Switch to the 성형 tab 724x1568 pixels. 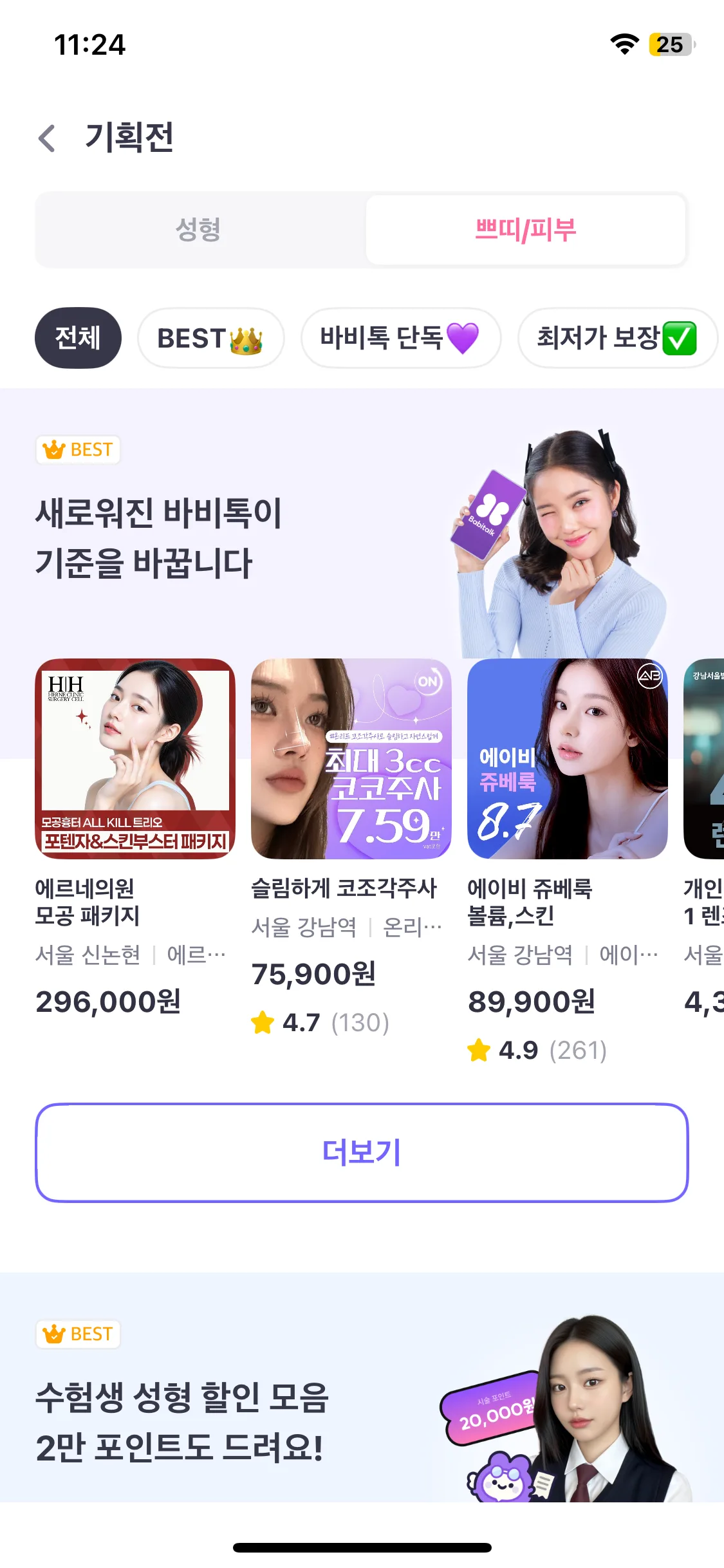200,230
